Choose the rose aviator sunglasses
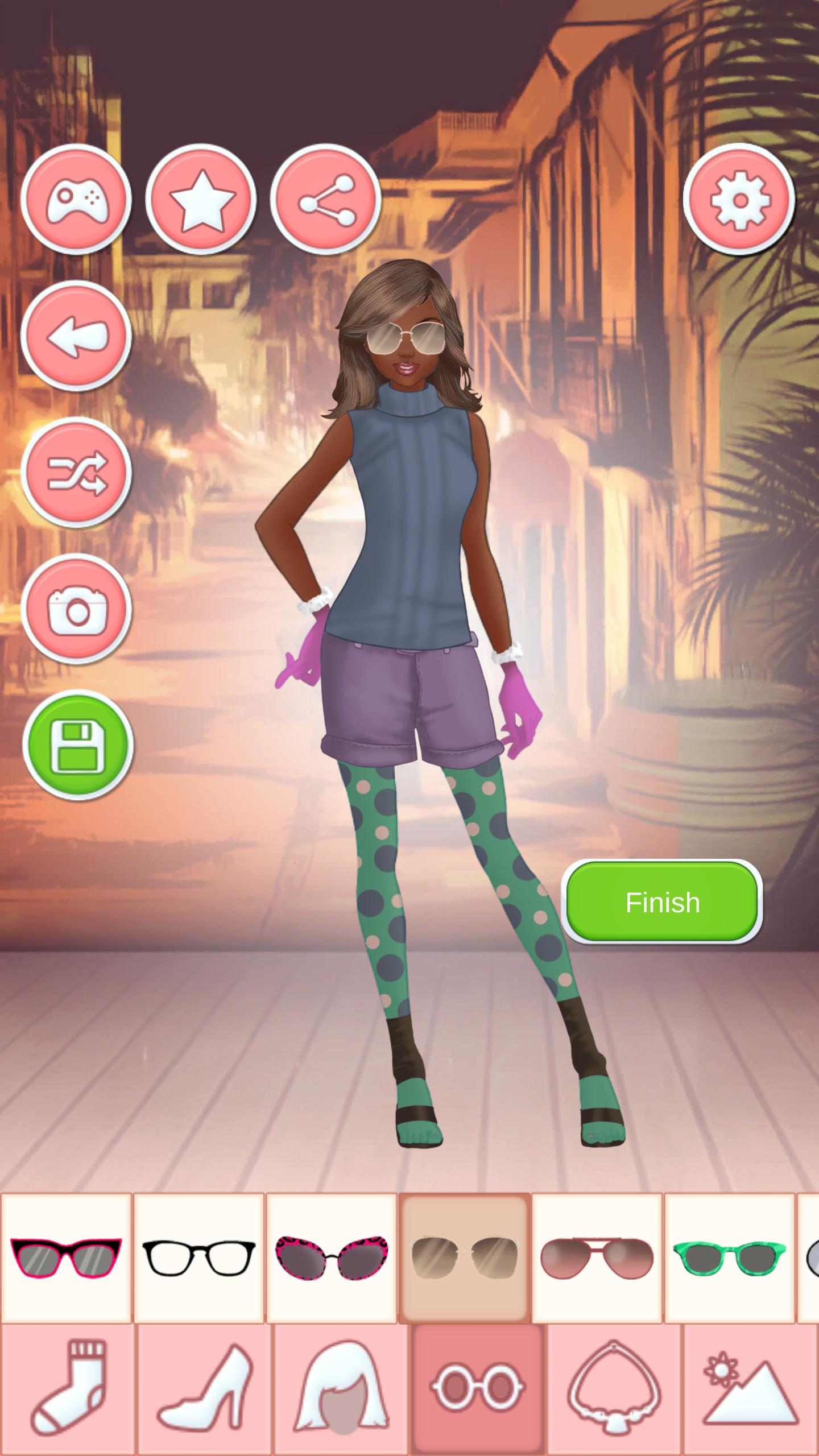 click(597, 1258)
